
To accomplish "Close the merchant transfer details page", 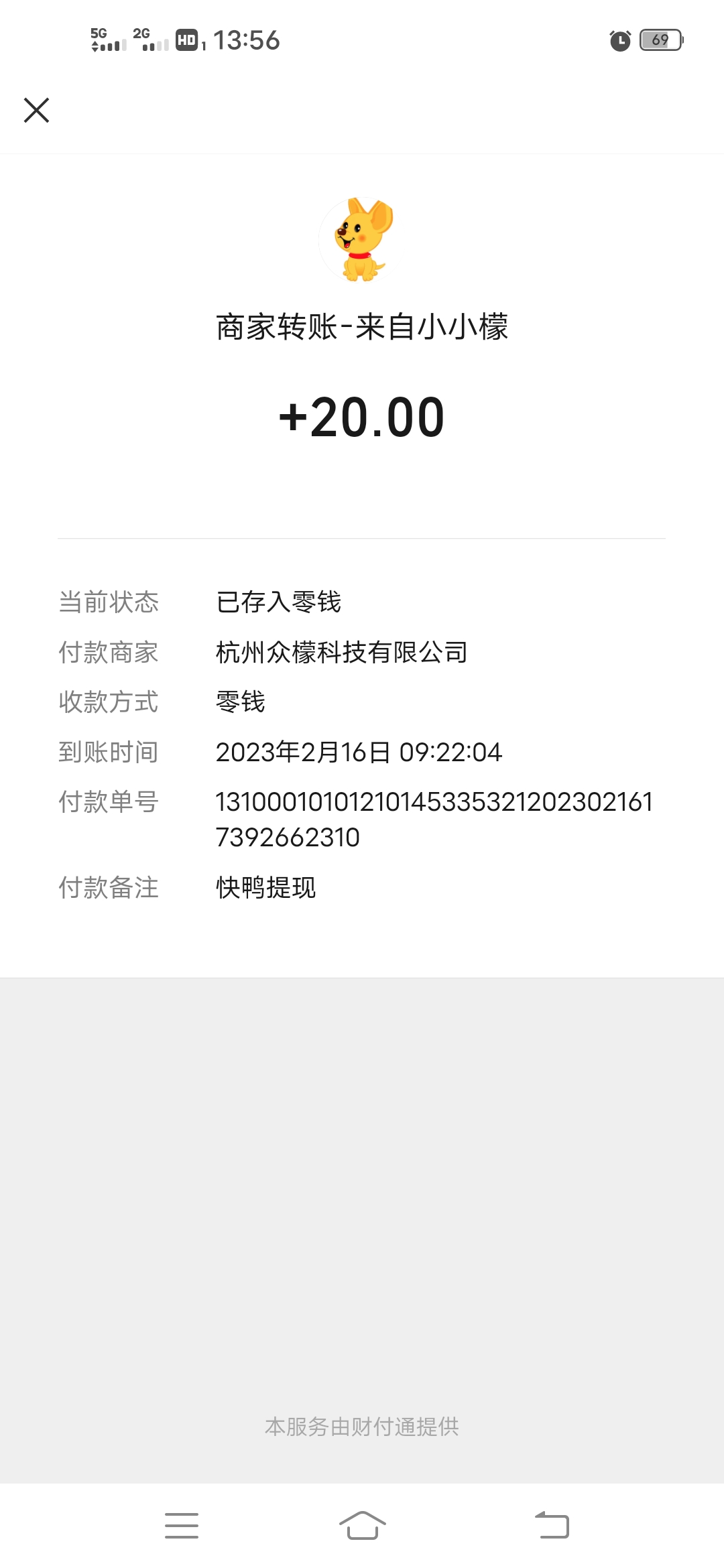I will tap(37, 111).
